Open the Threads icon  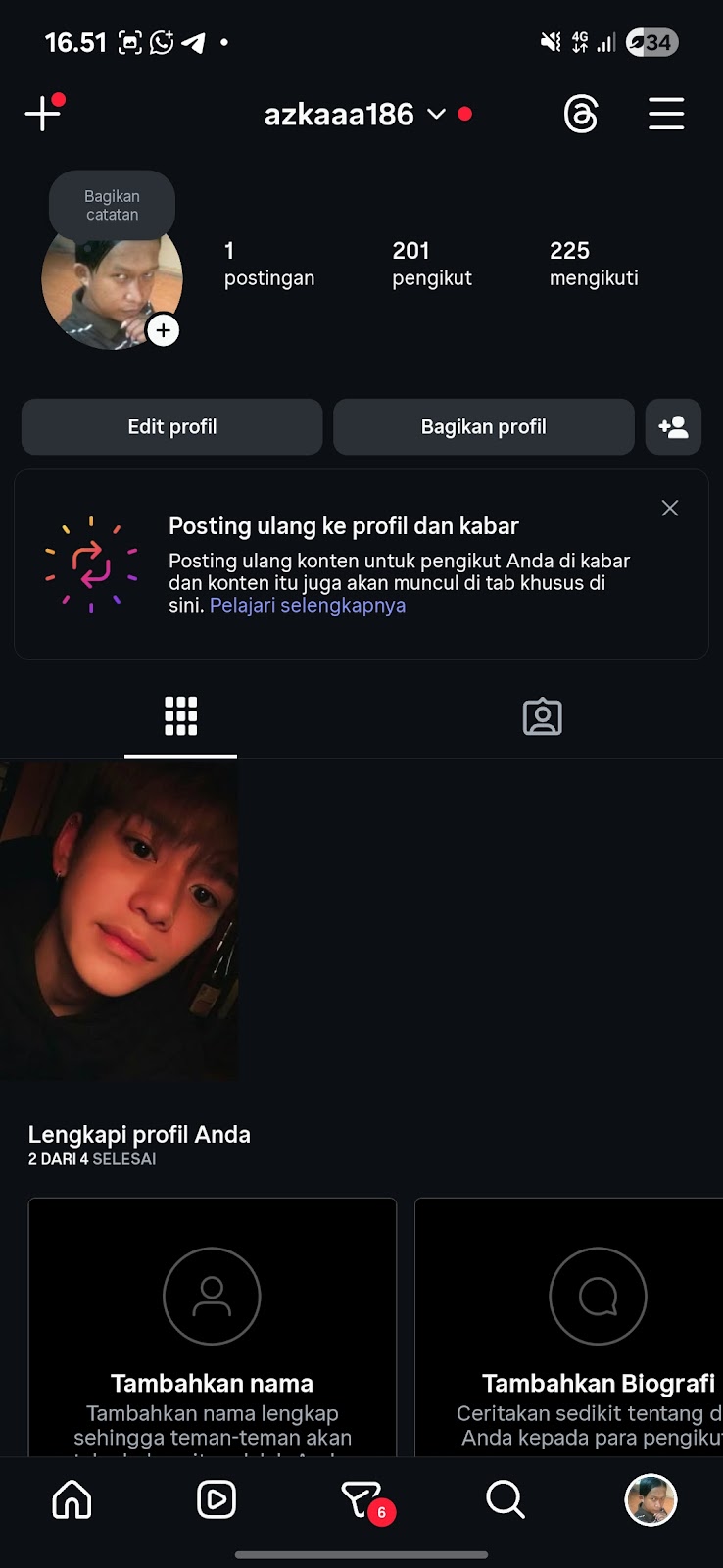pyautogui.click(x=581, y=115)
